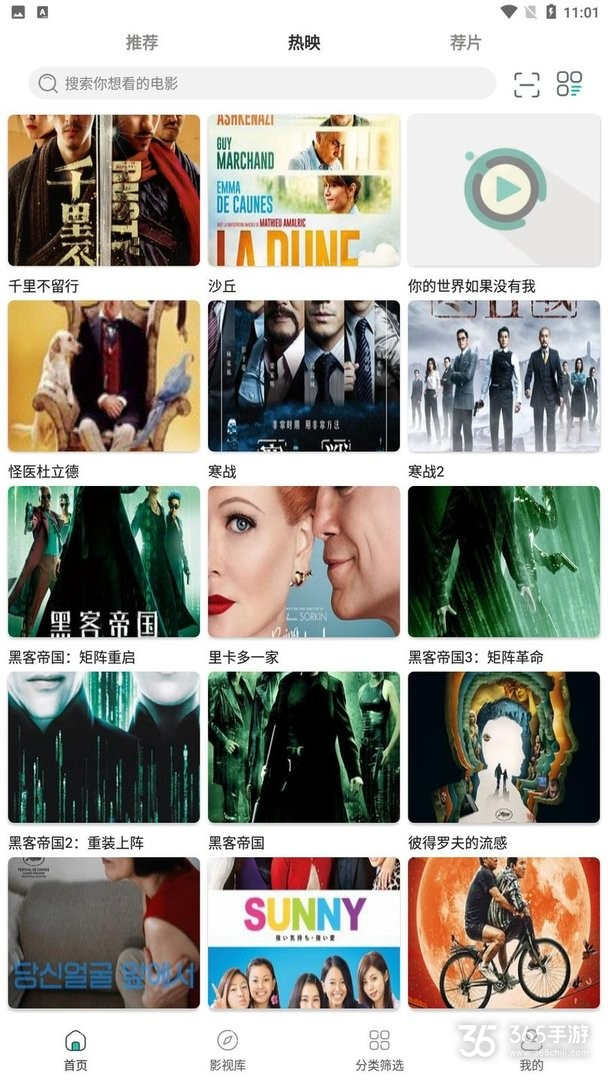This screenshot has height=1080, width=608.
Task: Go to the 影视库 tab
Action: [228, 1049]
